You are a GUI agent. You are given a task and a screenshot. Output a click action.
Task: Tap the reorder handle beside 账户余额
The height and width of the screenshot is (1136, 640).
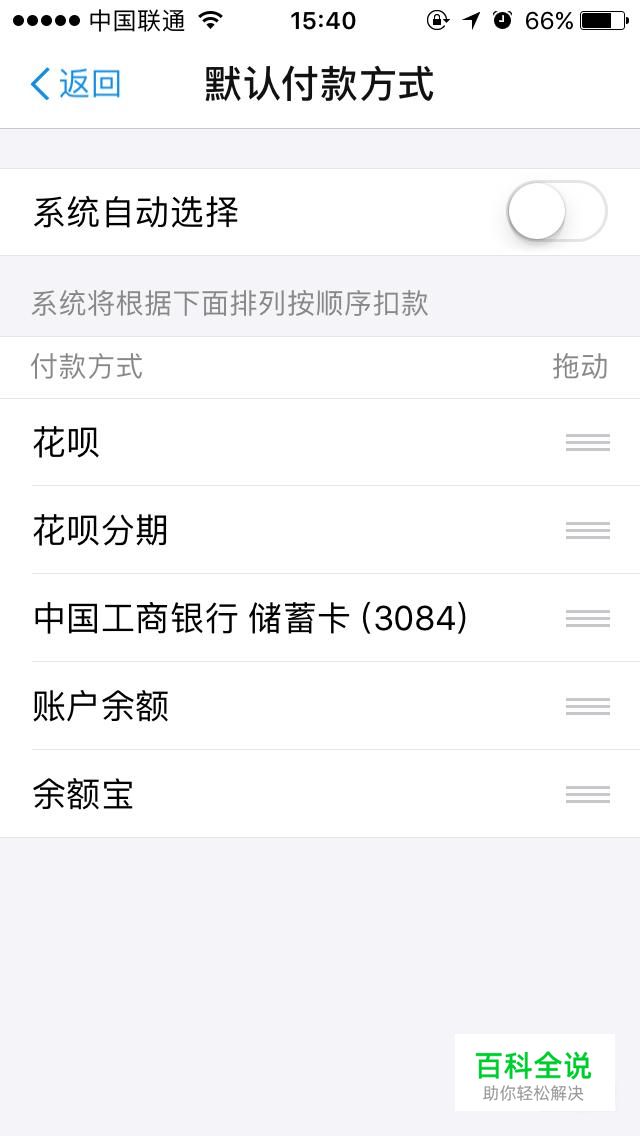(587, 706)
